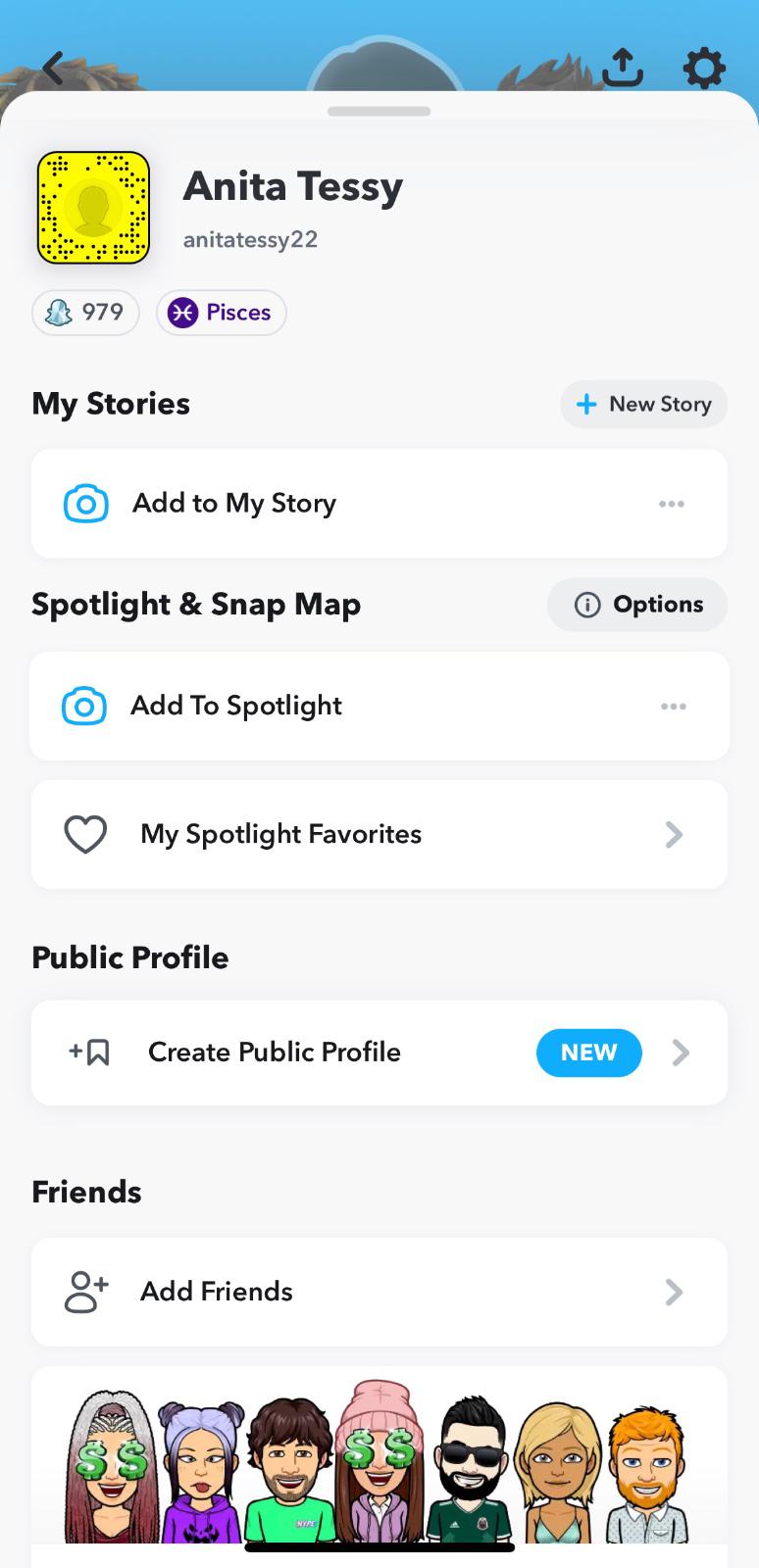Open settings gear icon
The height and width of the screenshot is (1568, 759).
704,68
